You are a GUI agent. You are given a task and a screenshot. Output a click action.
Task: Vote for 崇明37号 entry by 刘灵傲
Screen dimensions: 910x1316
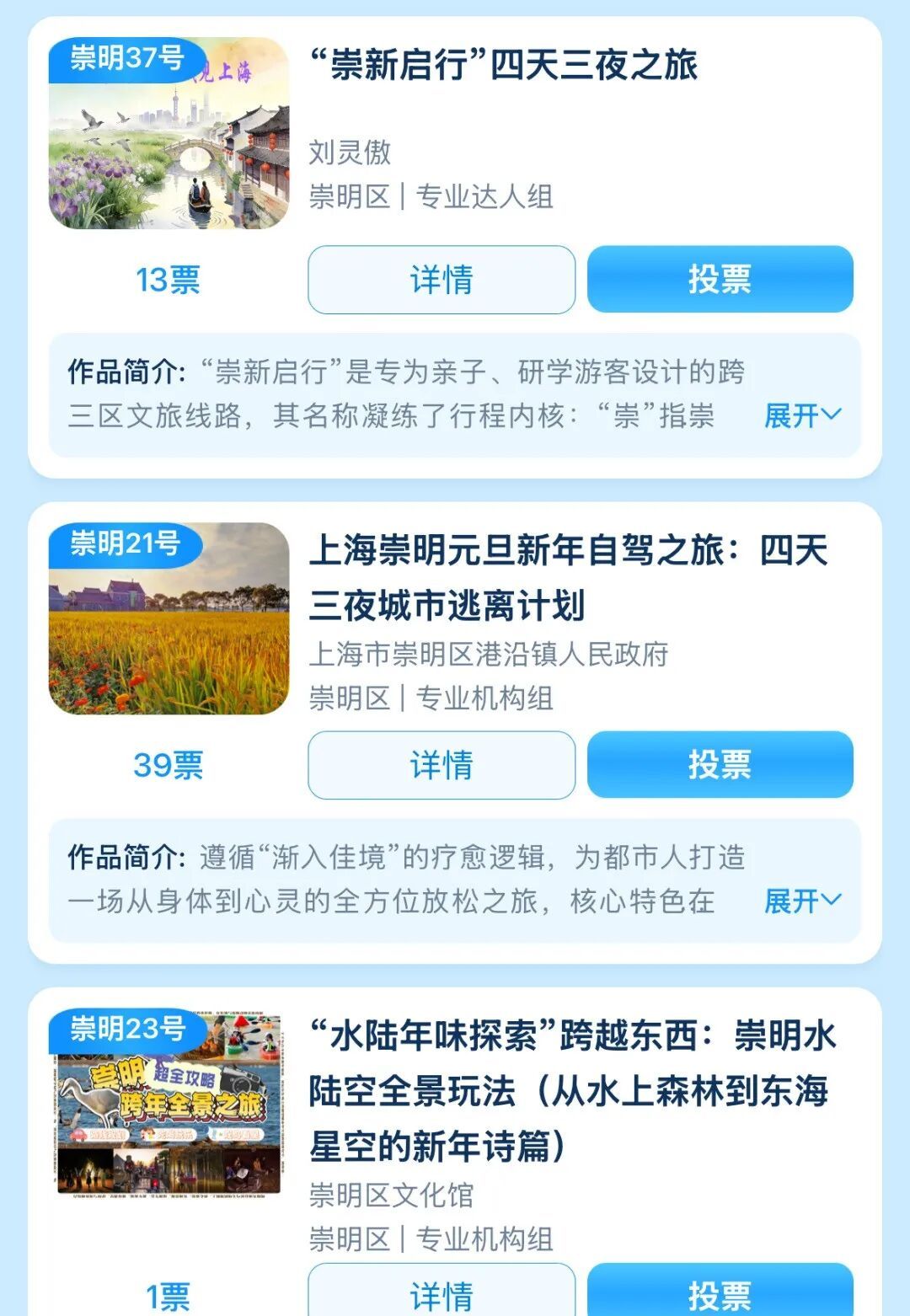720,280
